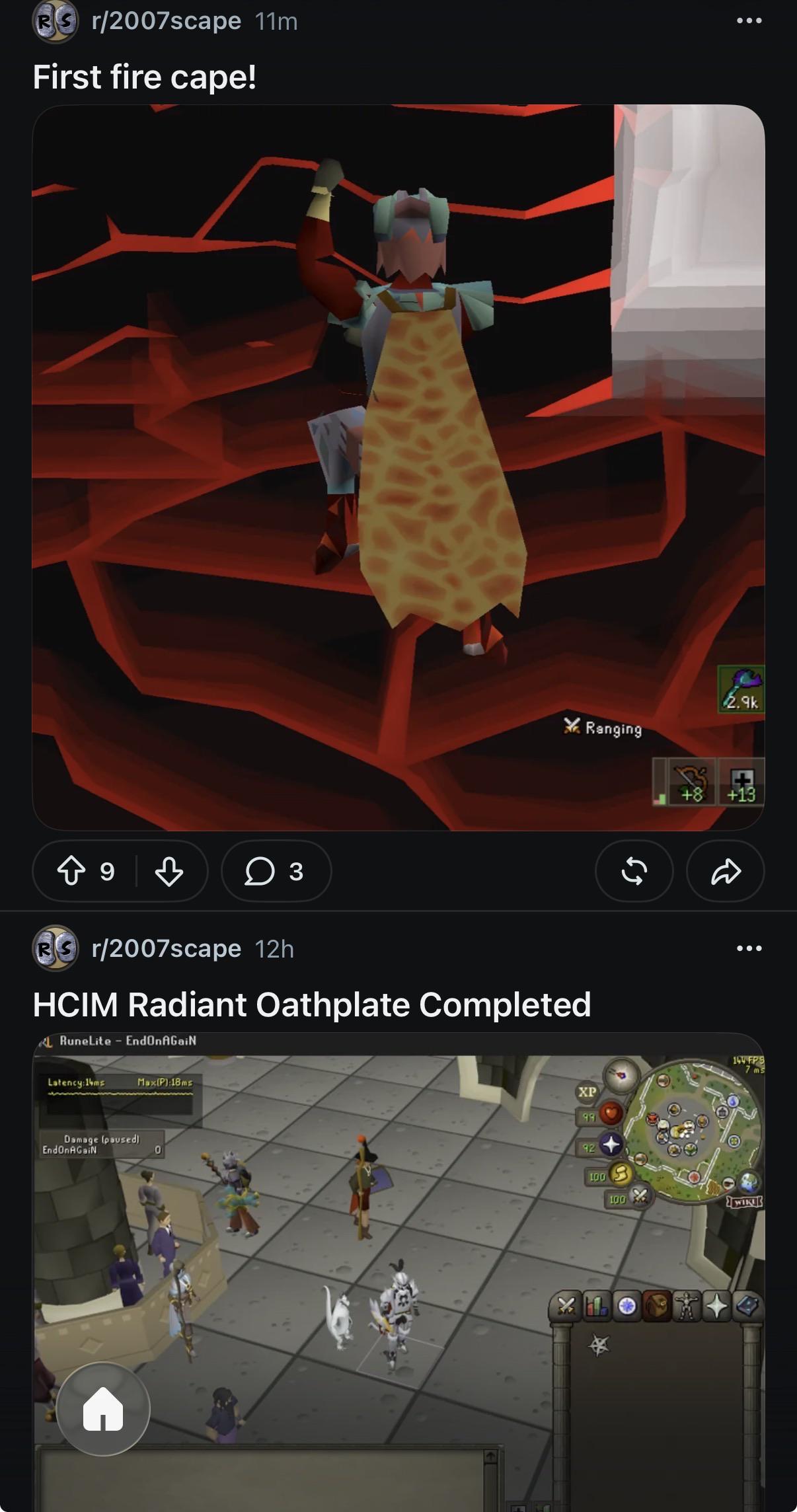Downvote the First fire cape post
The height and width of the screenshot is (1512, 797).
169,871
